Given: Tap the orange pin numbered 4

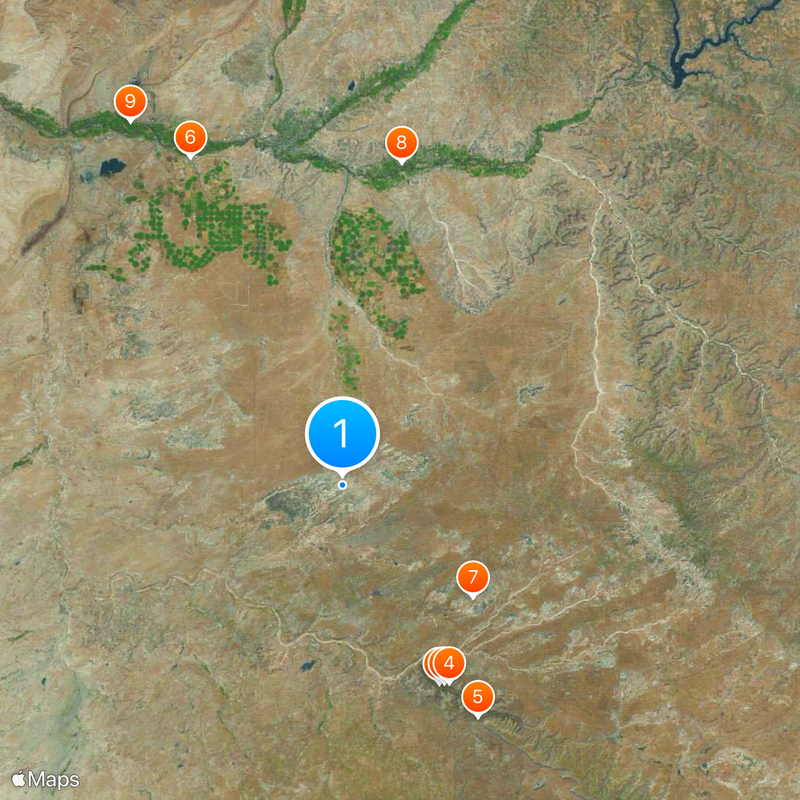Looking at the screenshot, I should (450, 662).
